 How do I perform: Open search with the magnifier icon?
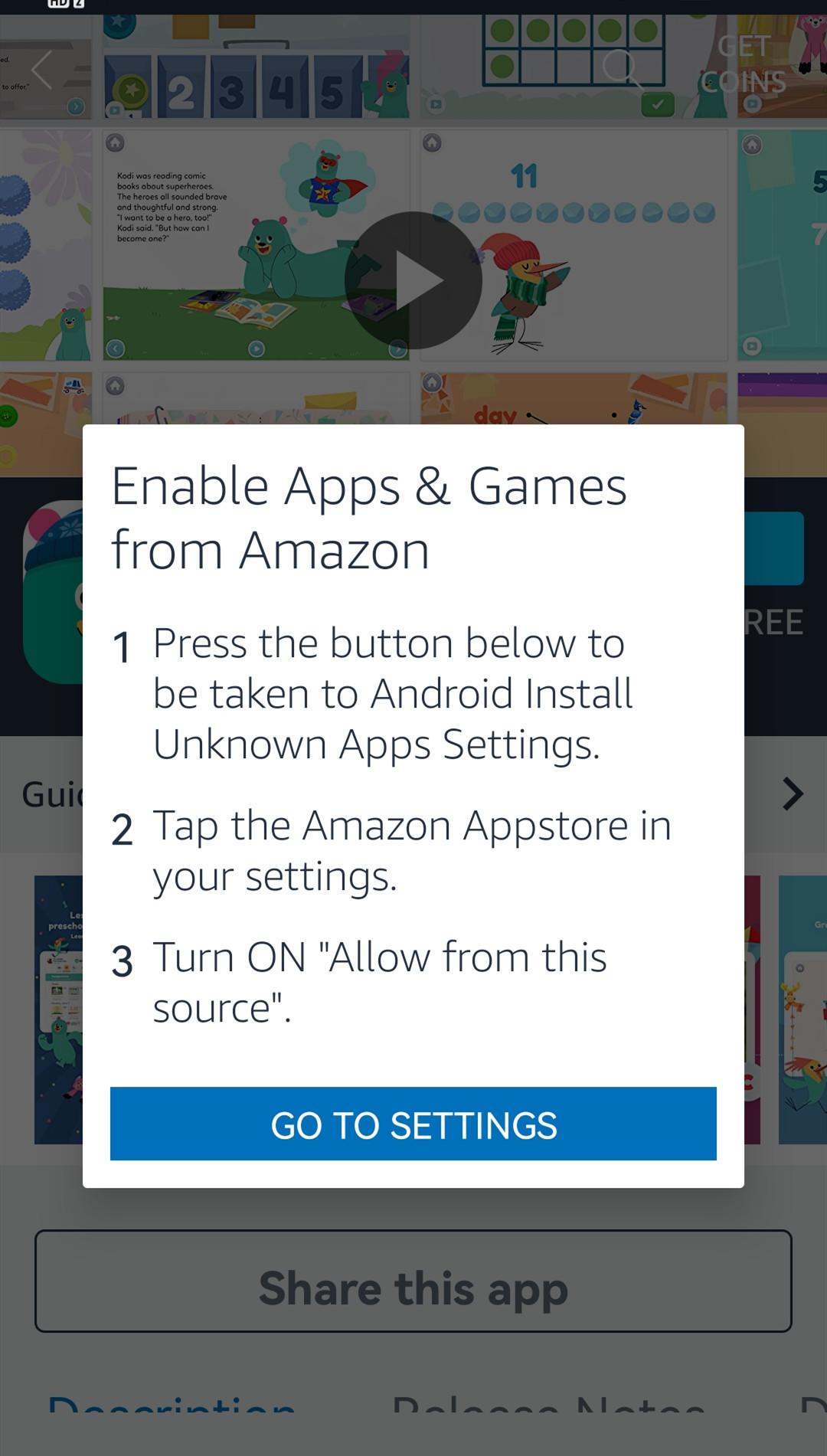(622, 70)
